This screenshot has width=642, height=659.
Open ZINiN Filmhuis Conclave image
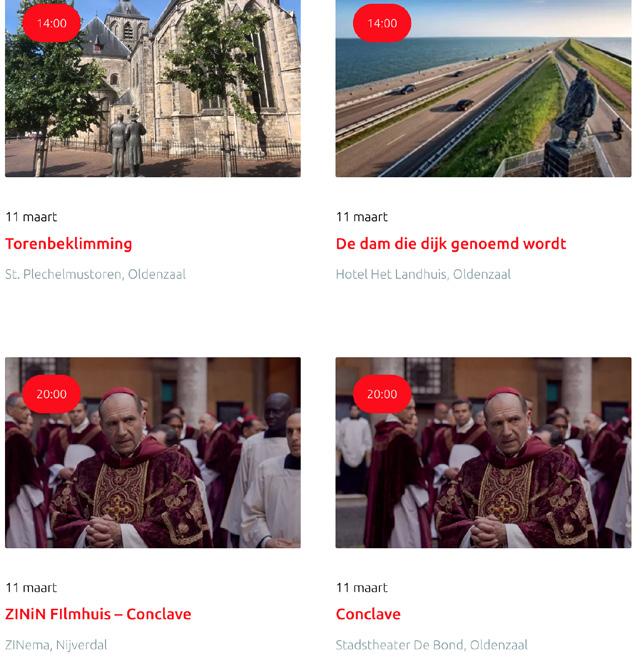(x=152, y=452)
